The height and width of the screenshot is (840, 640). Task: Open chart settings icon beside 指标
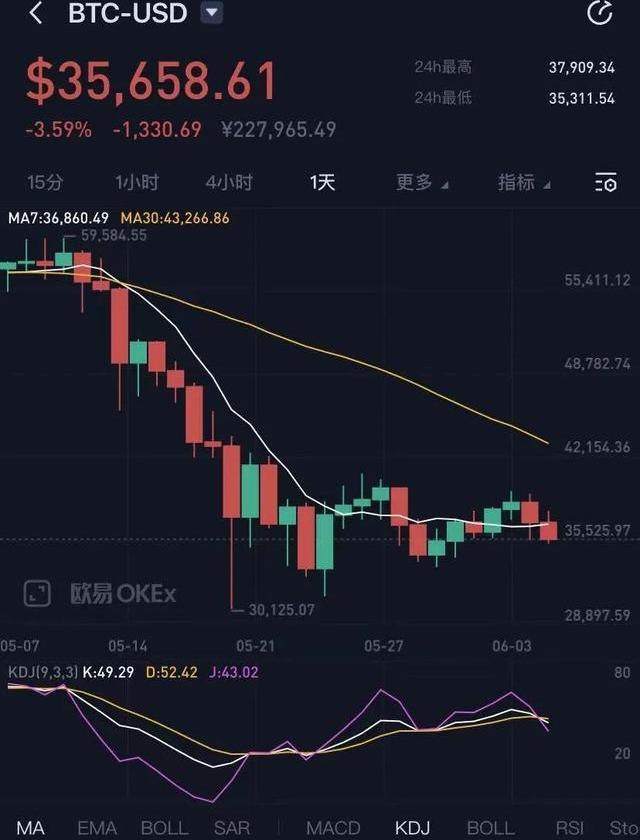605,182
